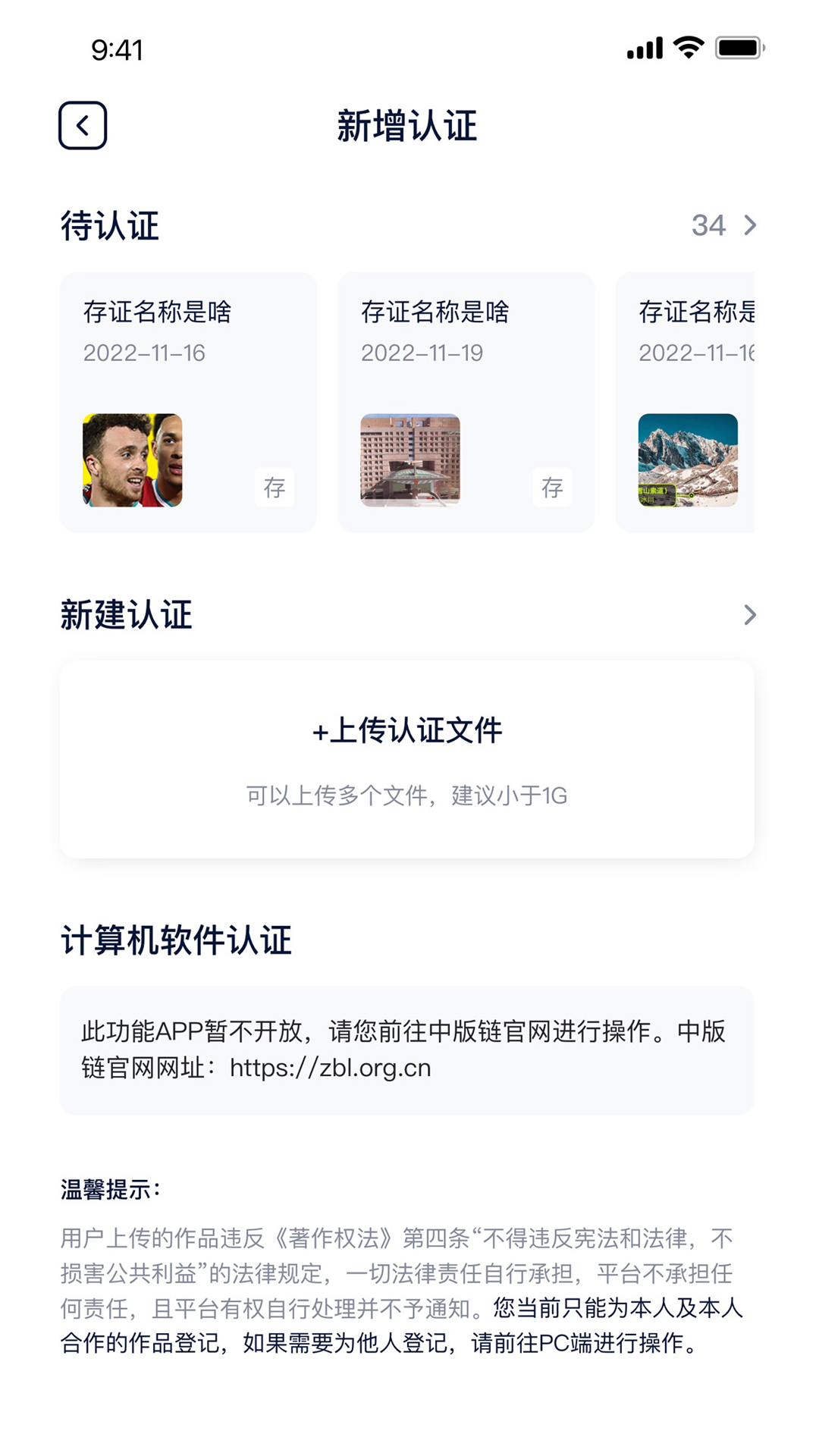Go back from 新增认证 page
Screen dimensions: 819x1456
tap(83, 125)
